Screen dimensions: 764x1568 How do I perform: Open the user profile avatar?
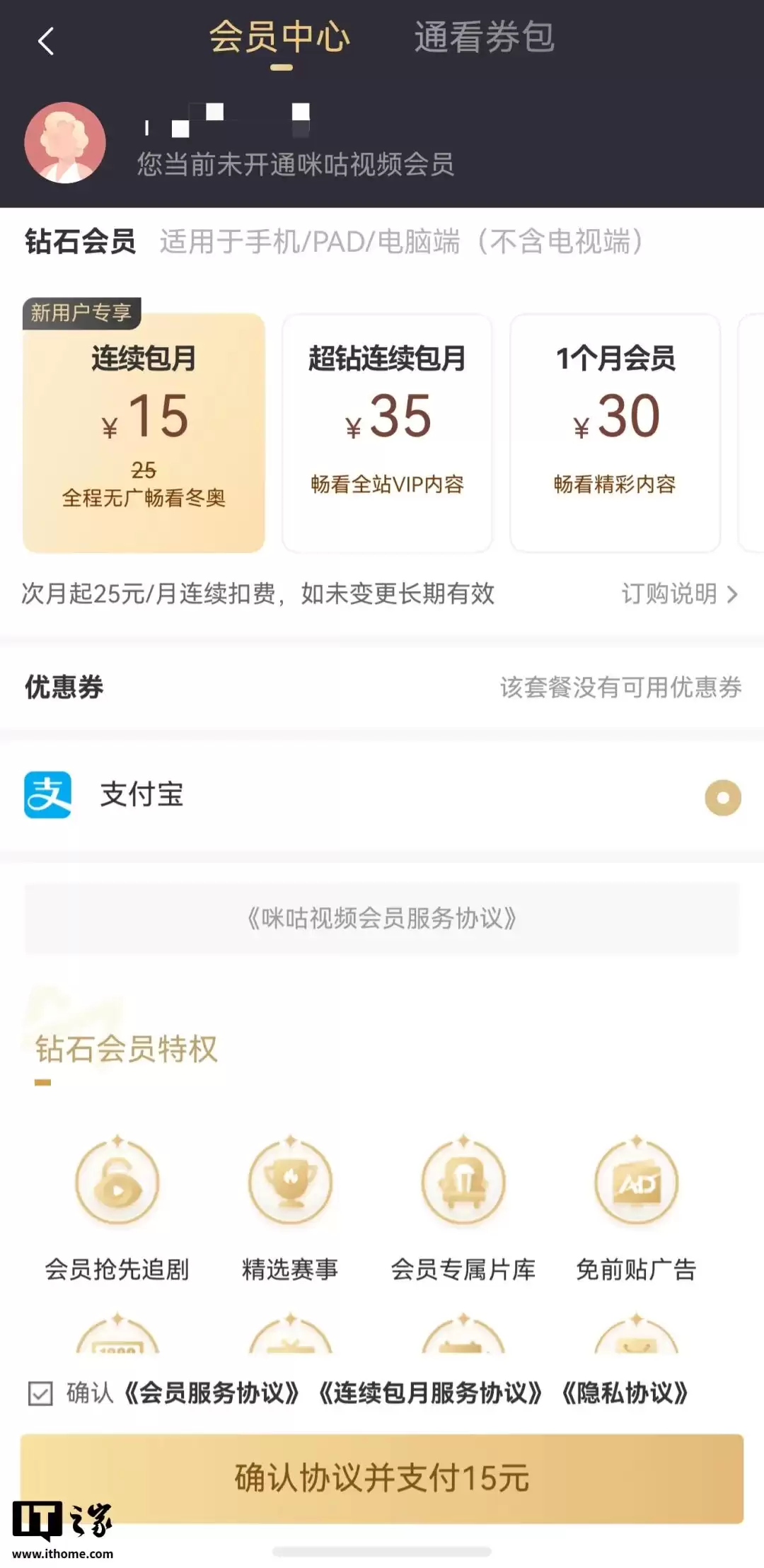point(66,142)
